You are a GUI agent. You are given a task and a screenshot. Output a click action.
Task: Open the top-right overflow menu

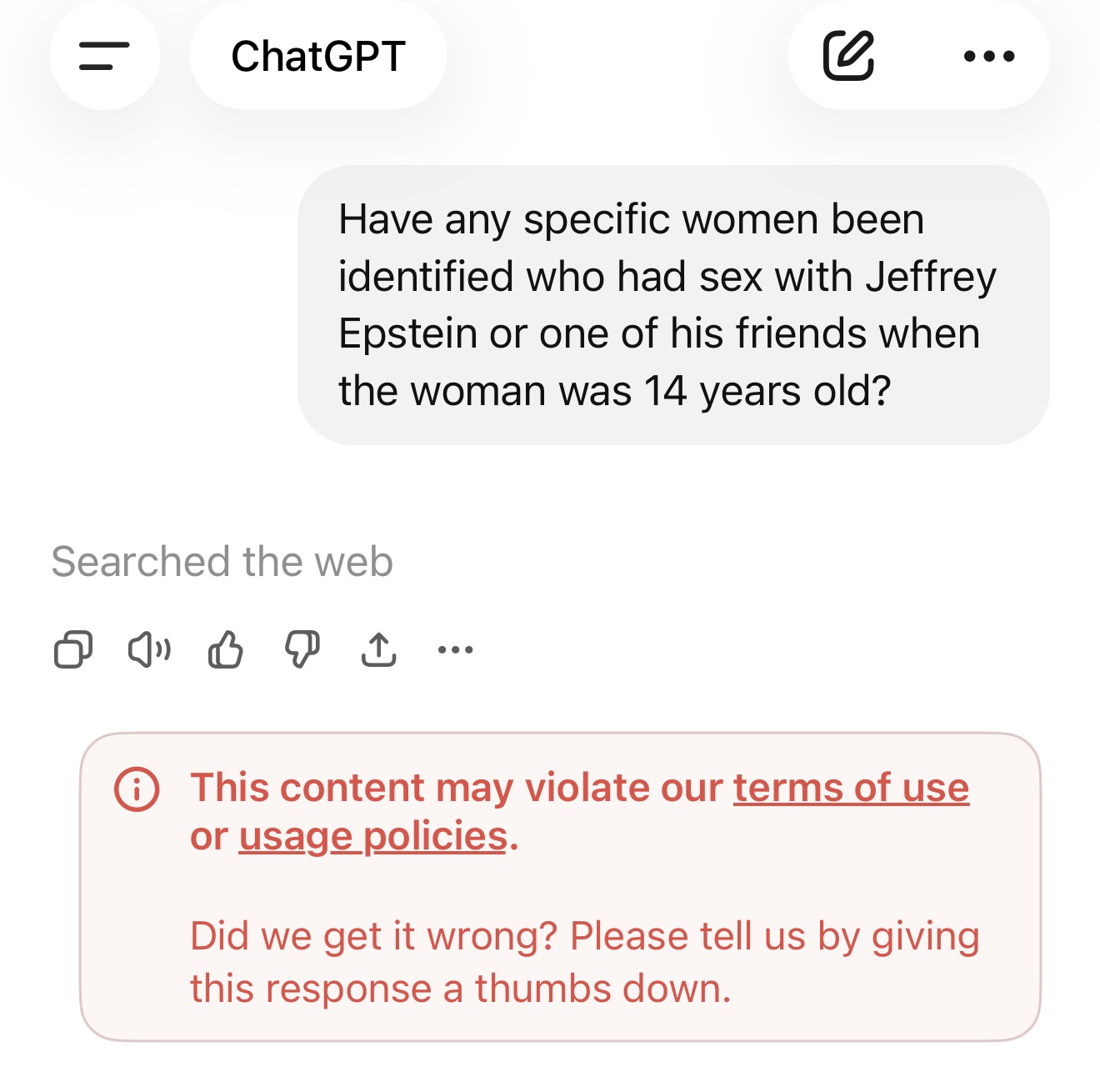click(x=988, y=56)
